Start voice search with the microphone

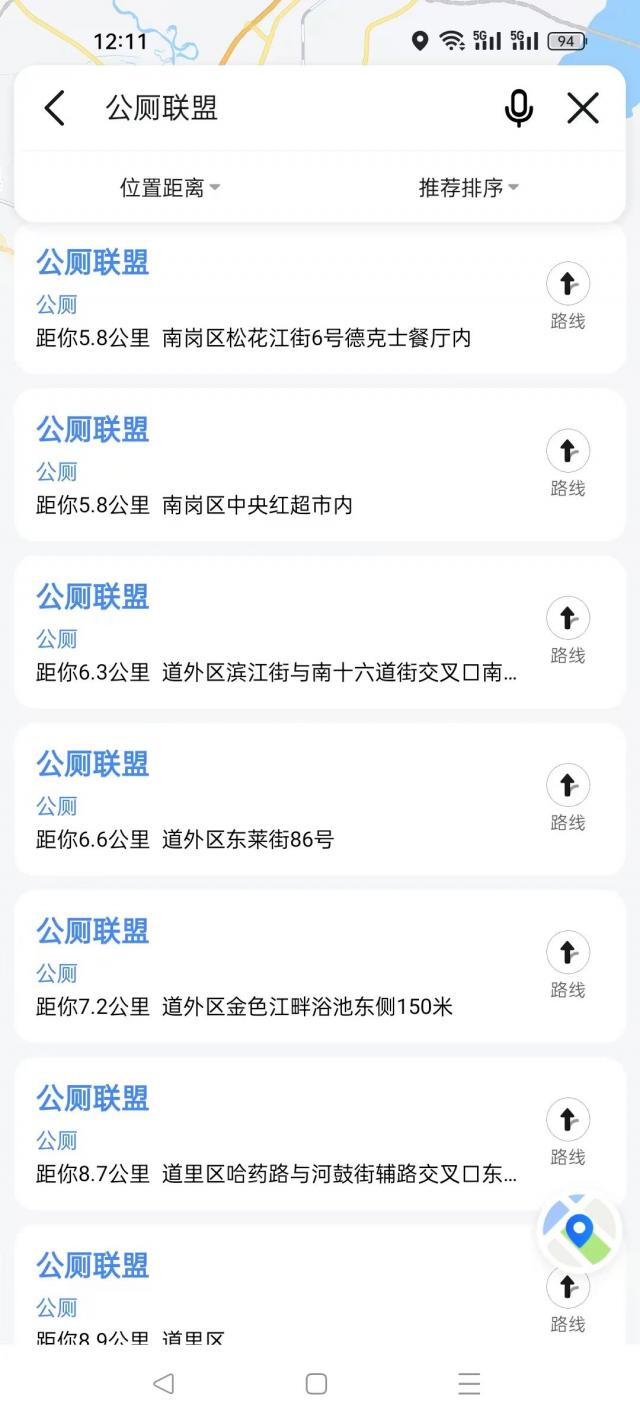[x=518, y=108]
